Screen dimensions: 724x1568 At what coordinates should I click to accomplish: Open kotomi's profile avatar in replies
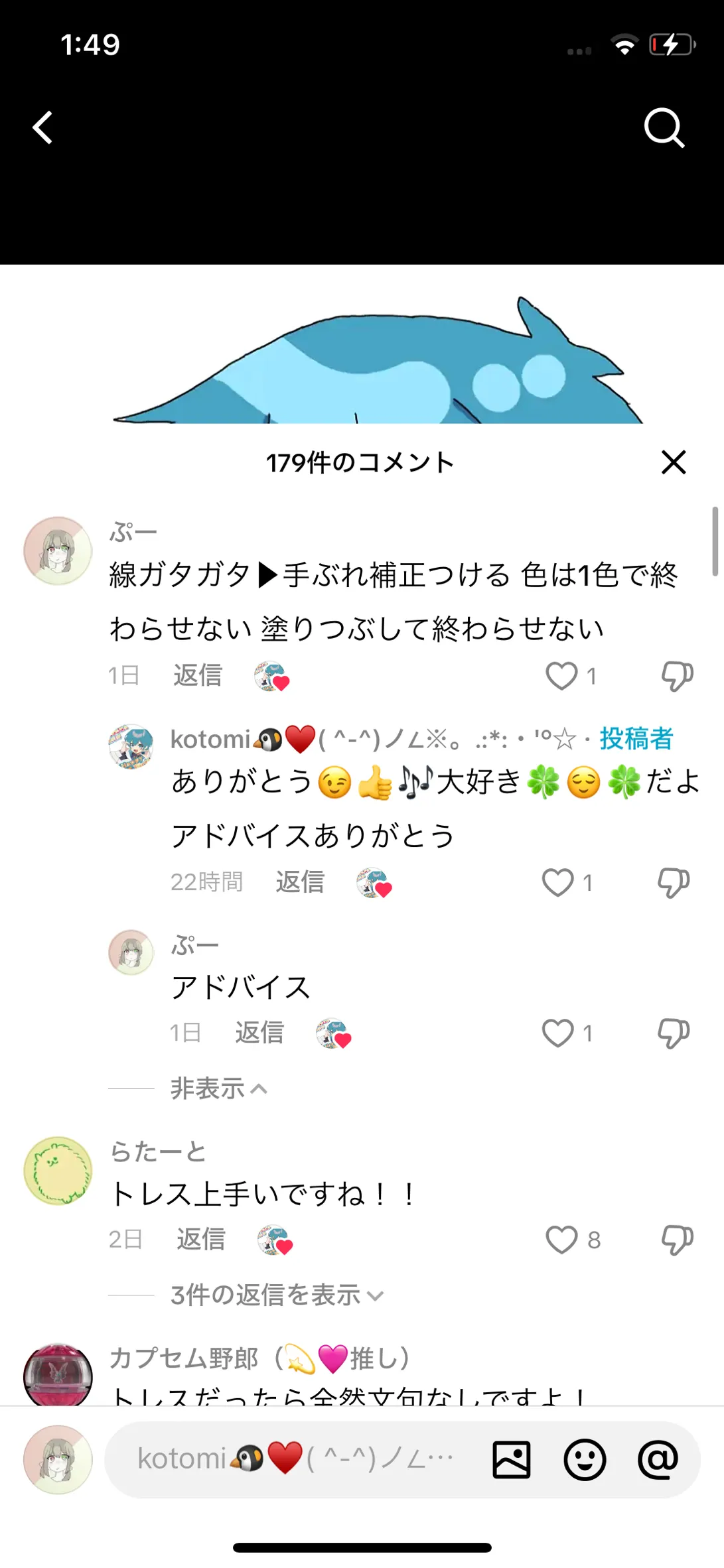(x=131, y=747)
